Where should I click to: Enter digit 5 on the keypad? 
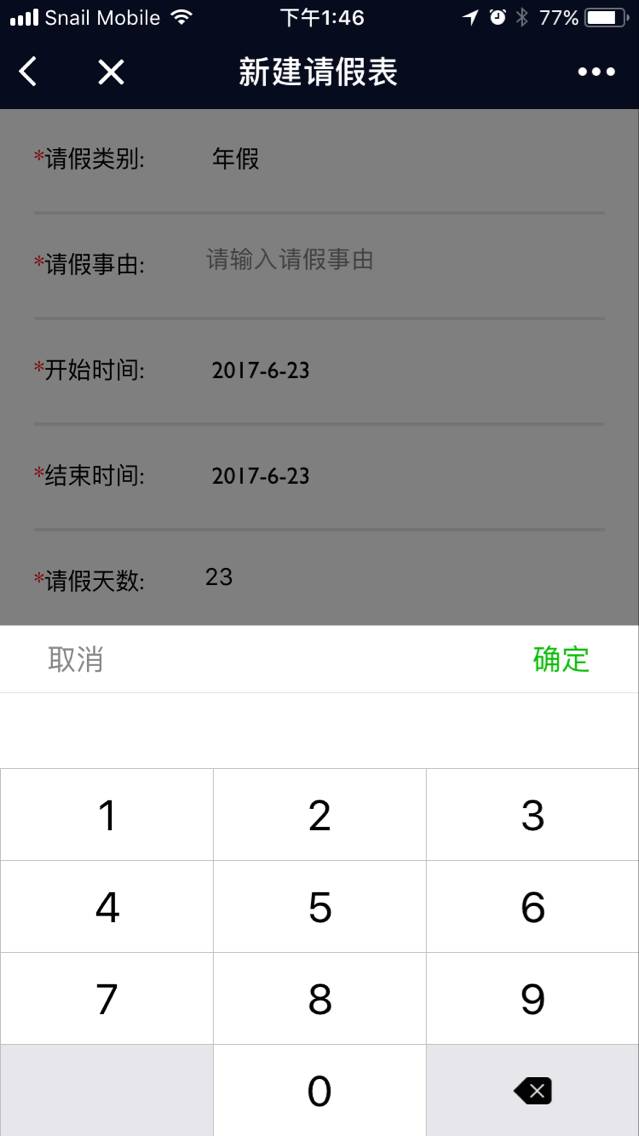(320, 907)
